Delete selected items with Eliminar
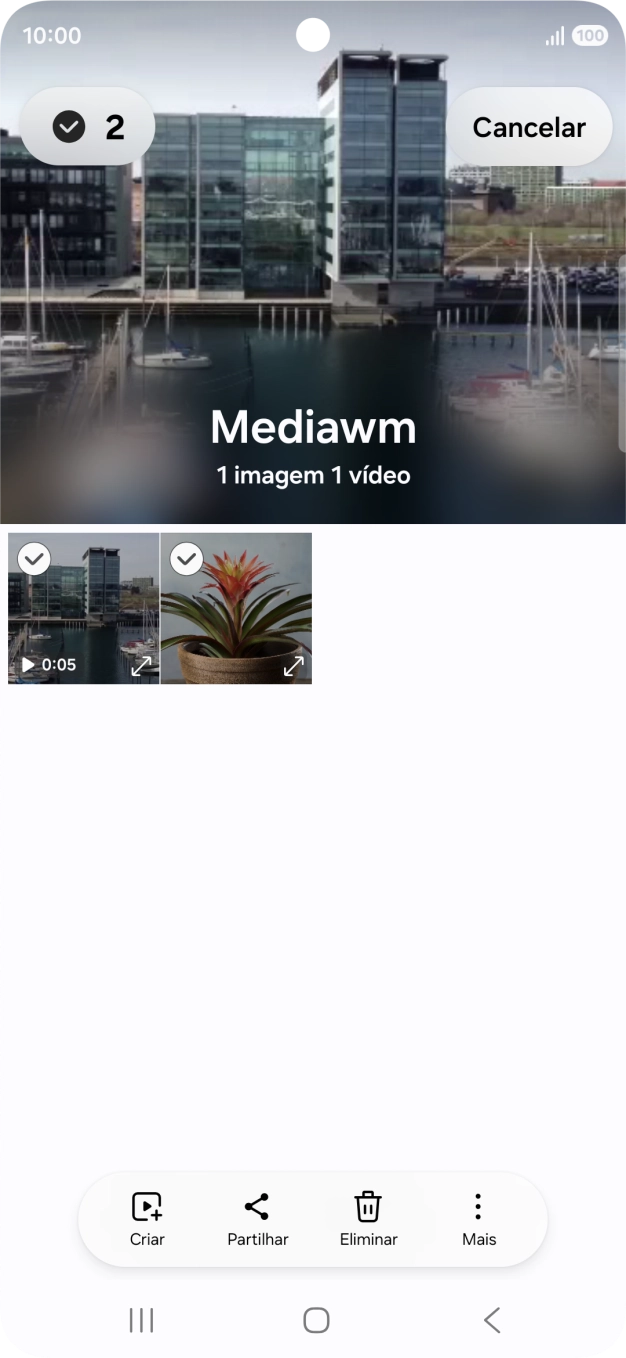Image resolution: width=626 pixels, height=1358 pixels. (368, 1219)
